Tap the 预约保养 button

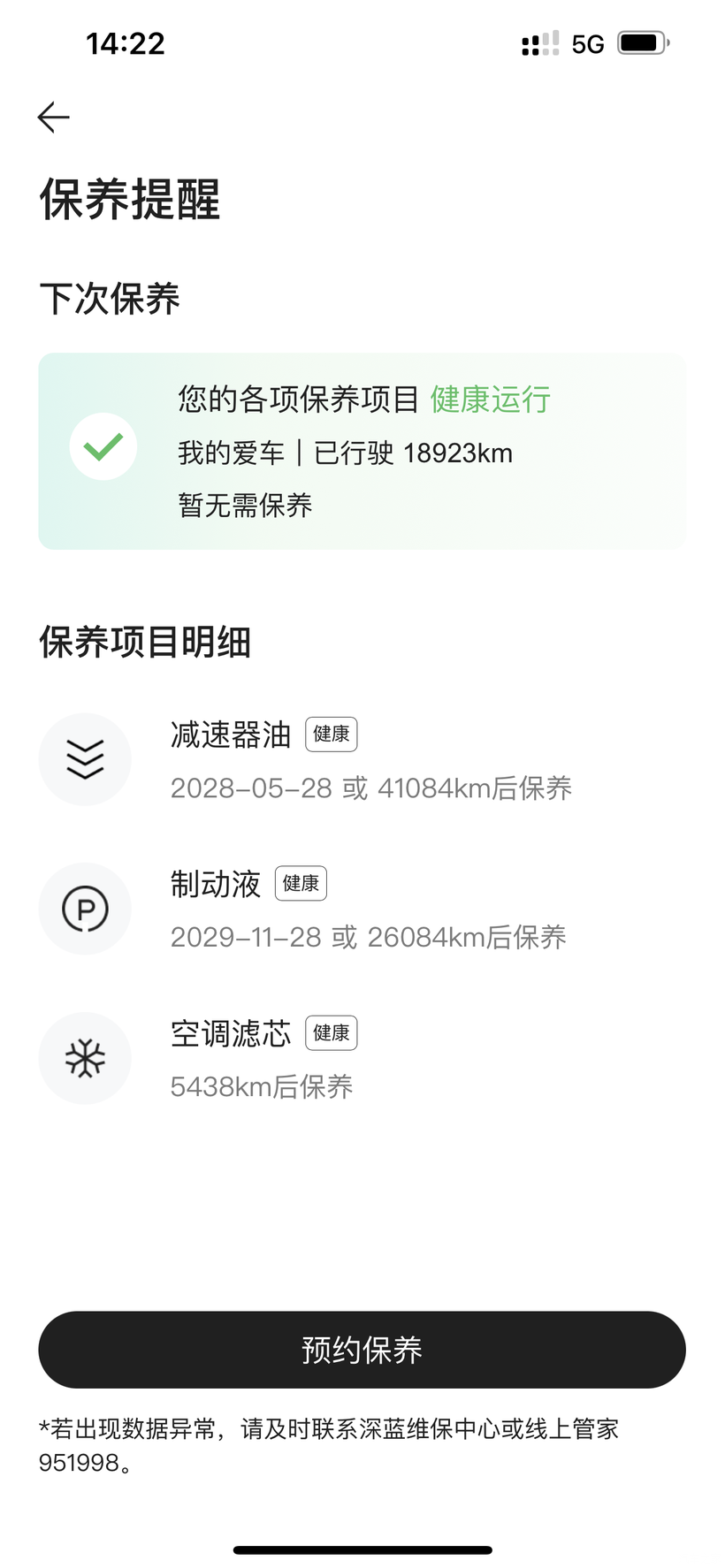click(x=362, y=1349)
